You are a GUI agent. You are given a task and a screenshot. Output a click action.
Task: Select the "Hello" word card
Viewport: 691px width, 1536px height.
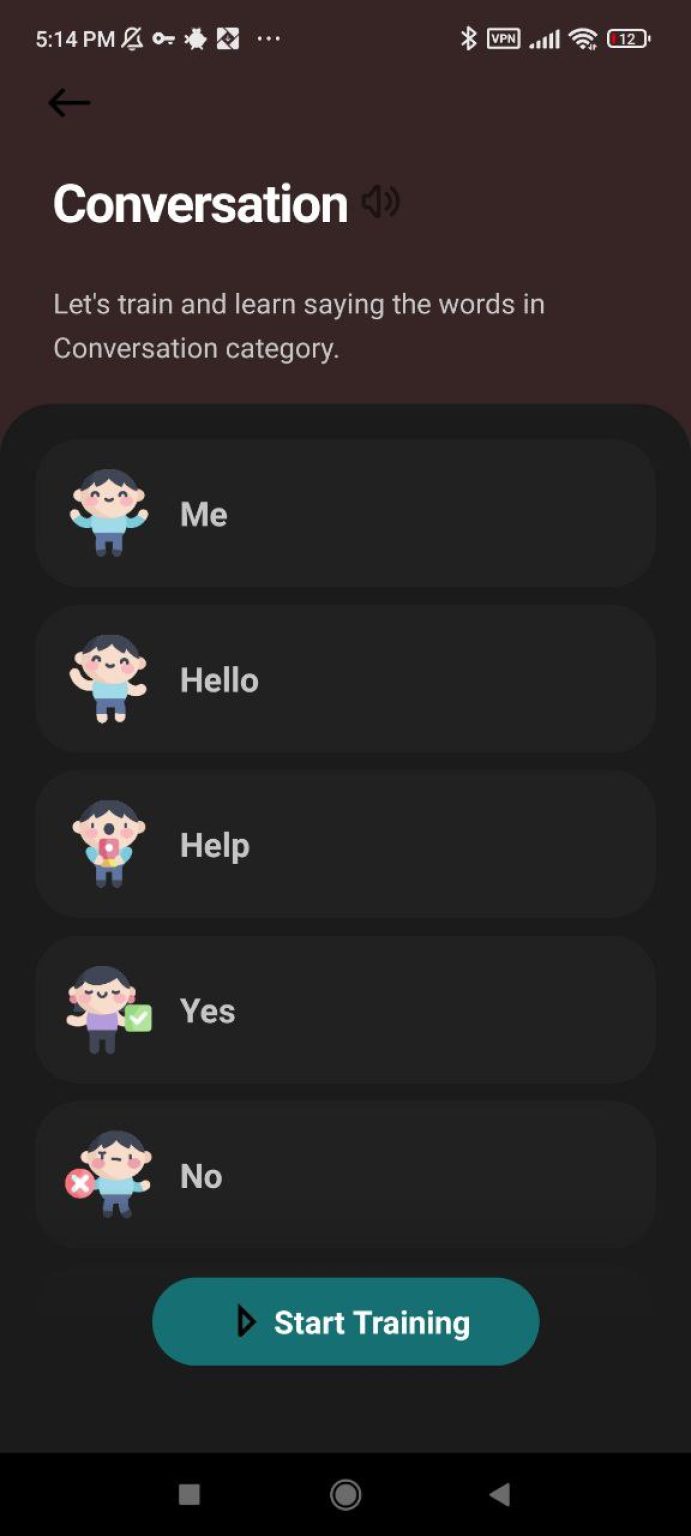(x=345, y=680)
